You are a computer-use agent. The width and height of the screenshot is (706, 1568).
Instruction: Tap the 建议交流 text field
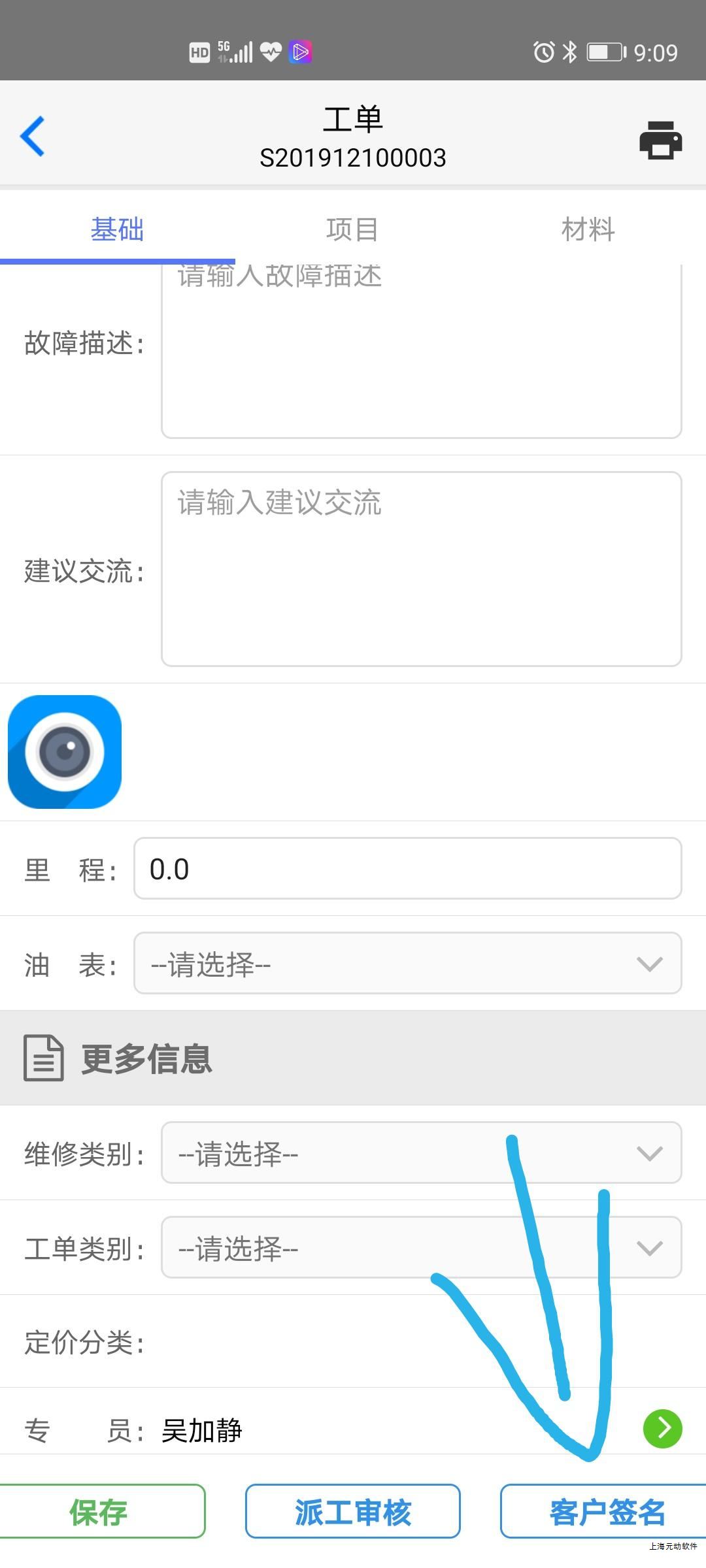click(421, 568)
